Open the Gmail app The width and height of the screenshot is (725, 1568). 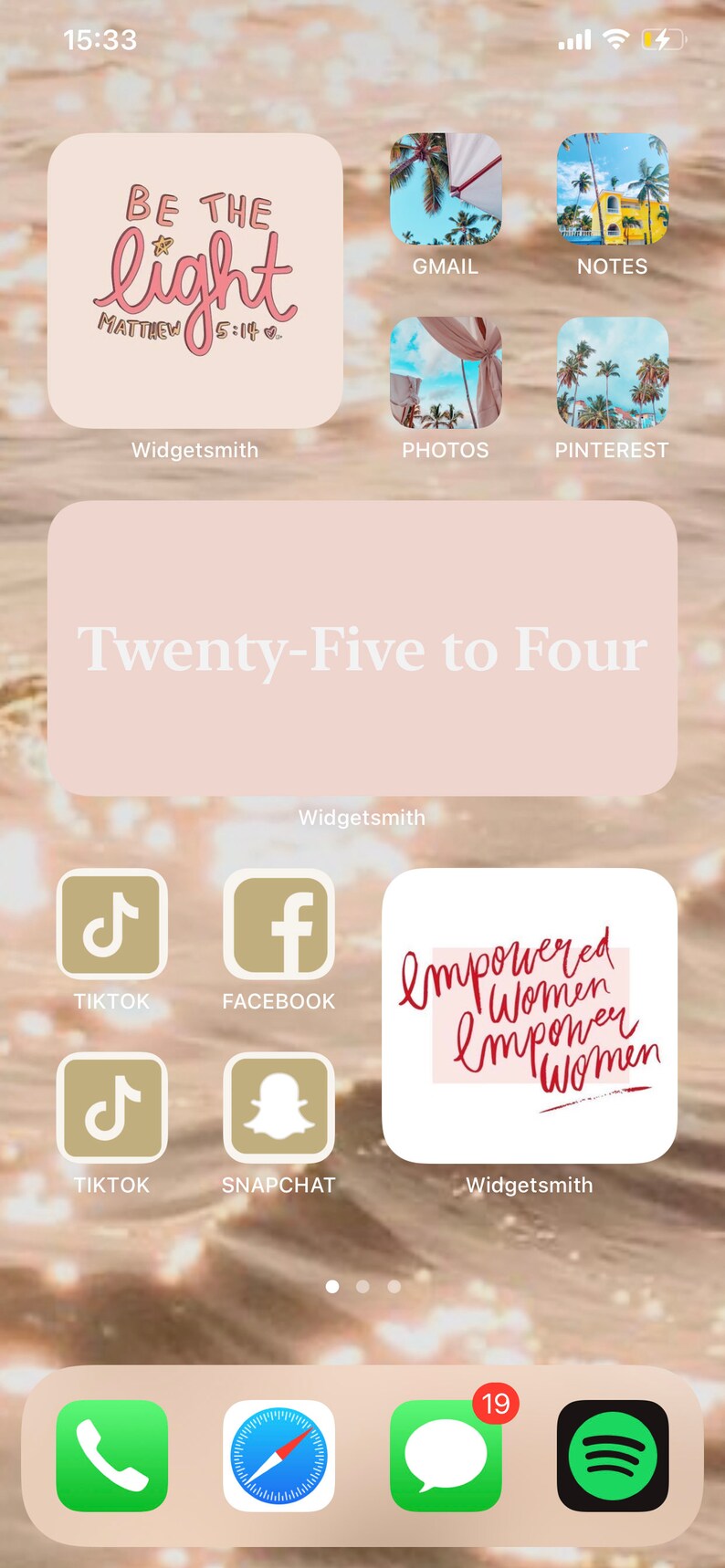(446, 189)
